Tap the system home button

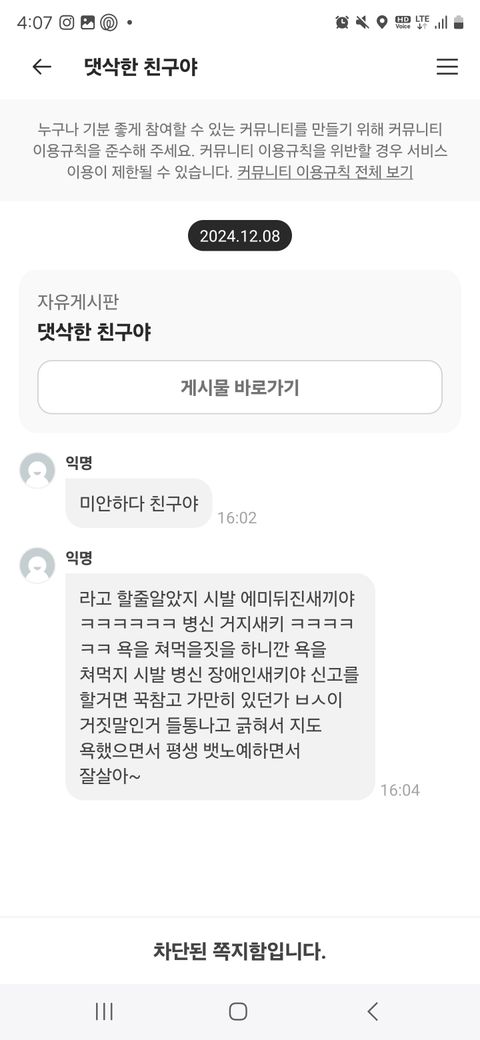pos(238,1011)
